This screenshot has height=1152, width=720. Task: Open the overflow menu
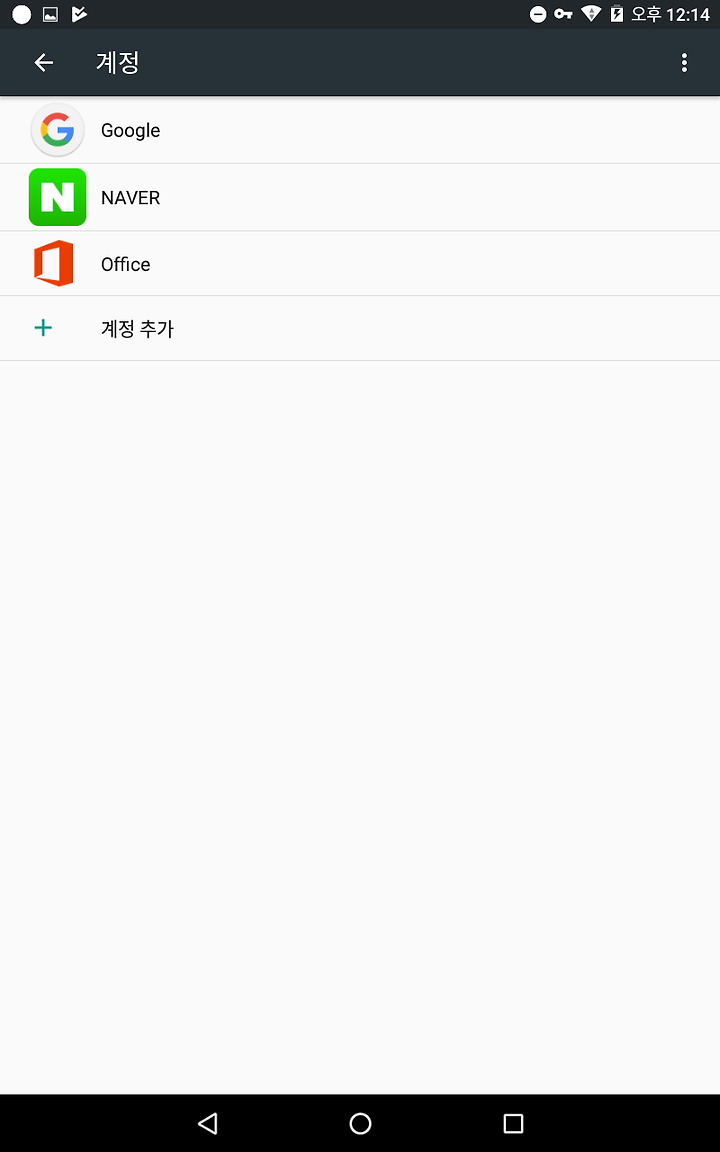click(684, 63)
